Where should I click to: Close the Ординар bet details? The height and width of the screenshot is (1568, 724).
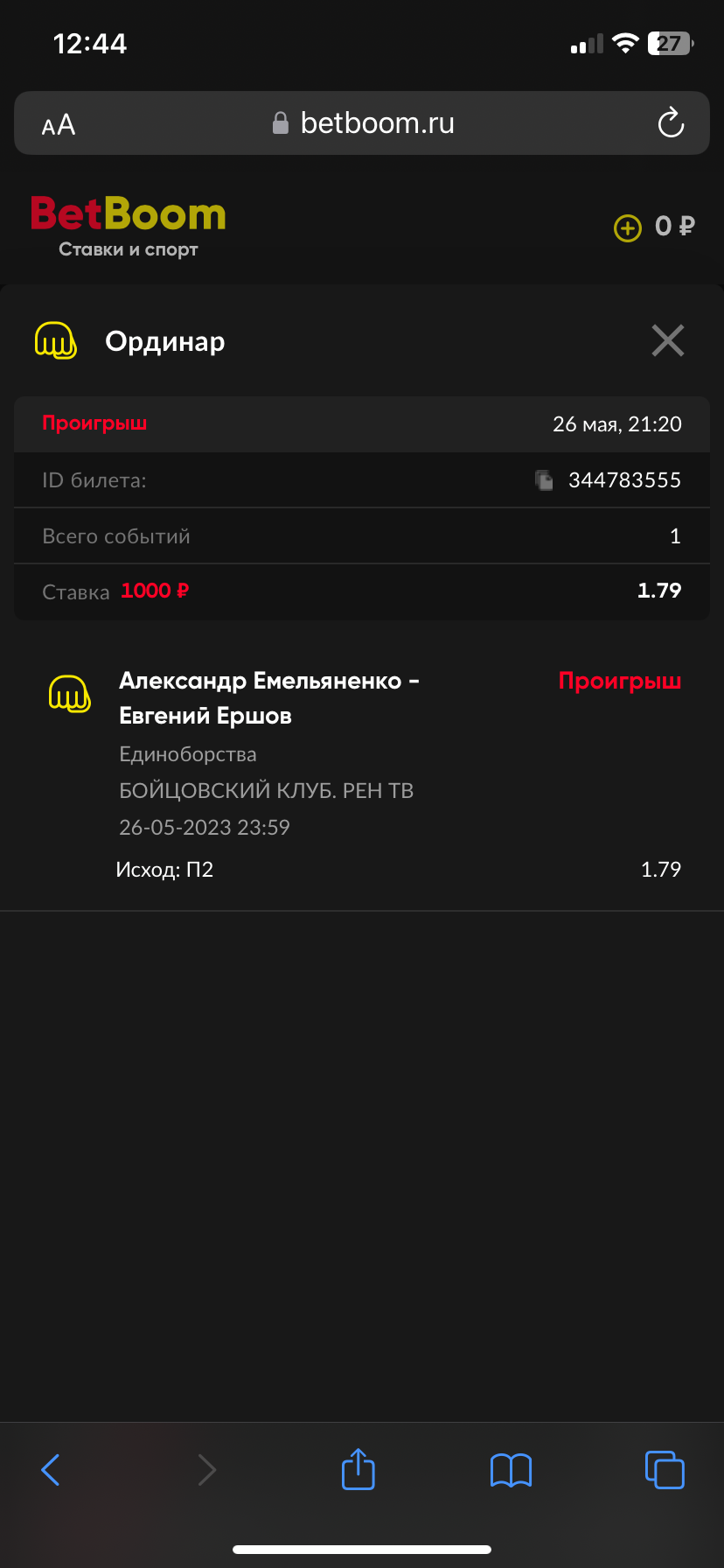click(667, 340)
